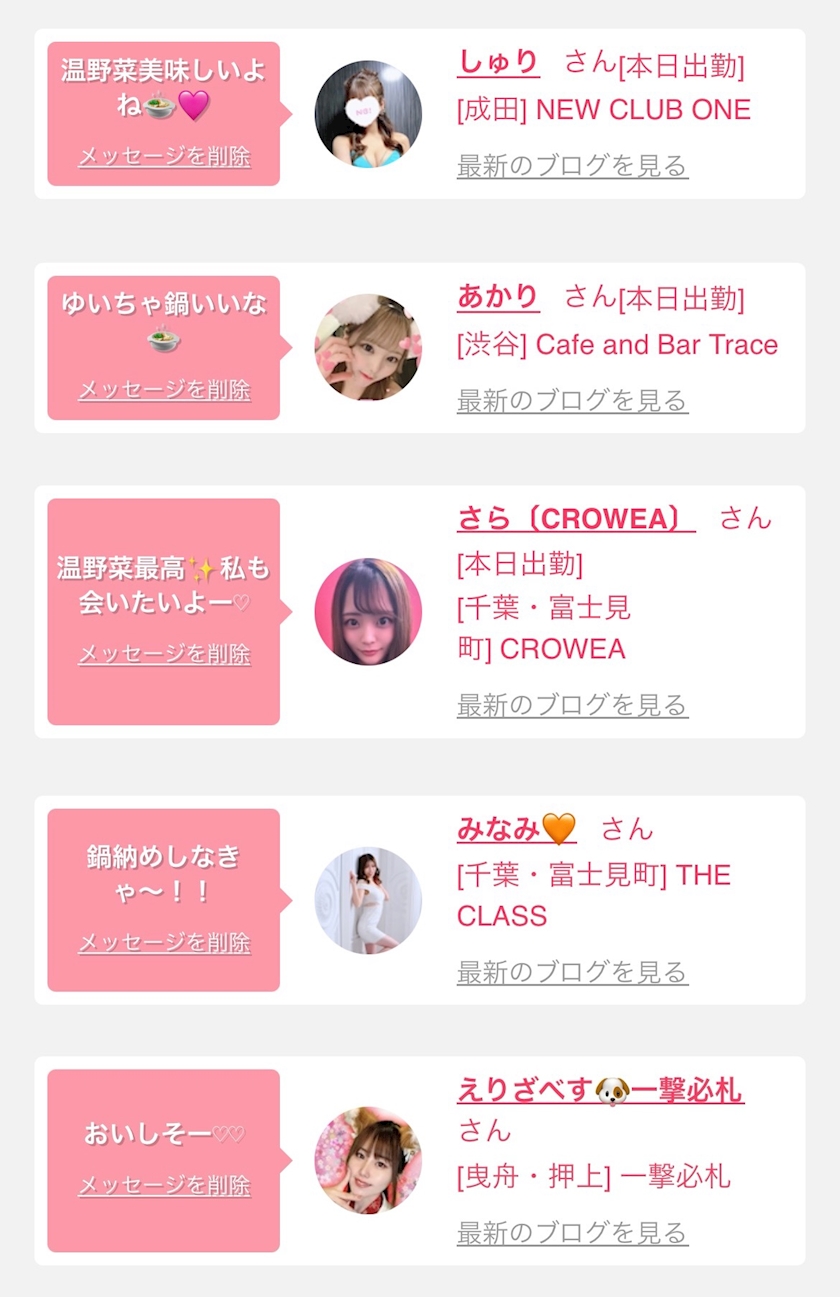The image size is (840, 1297).
Task: View さら（CROWEA）'s latest blog
Action: 572,705
